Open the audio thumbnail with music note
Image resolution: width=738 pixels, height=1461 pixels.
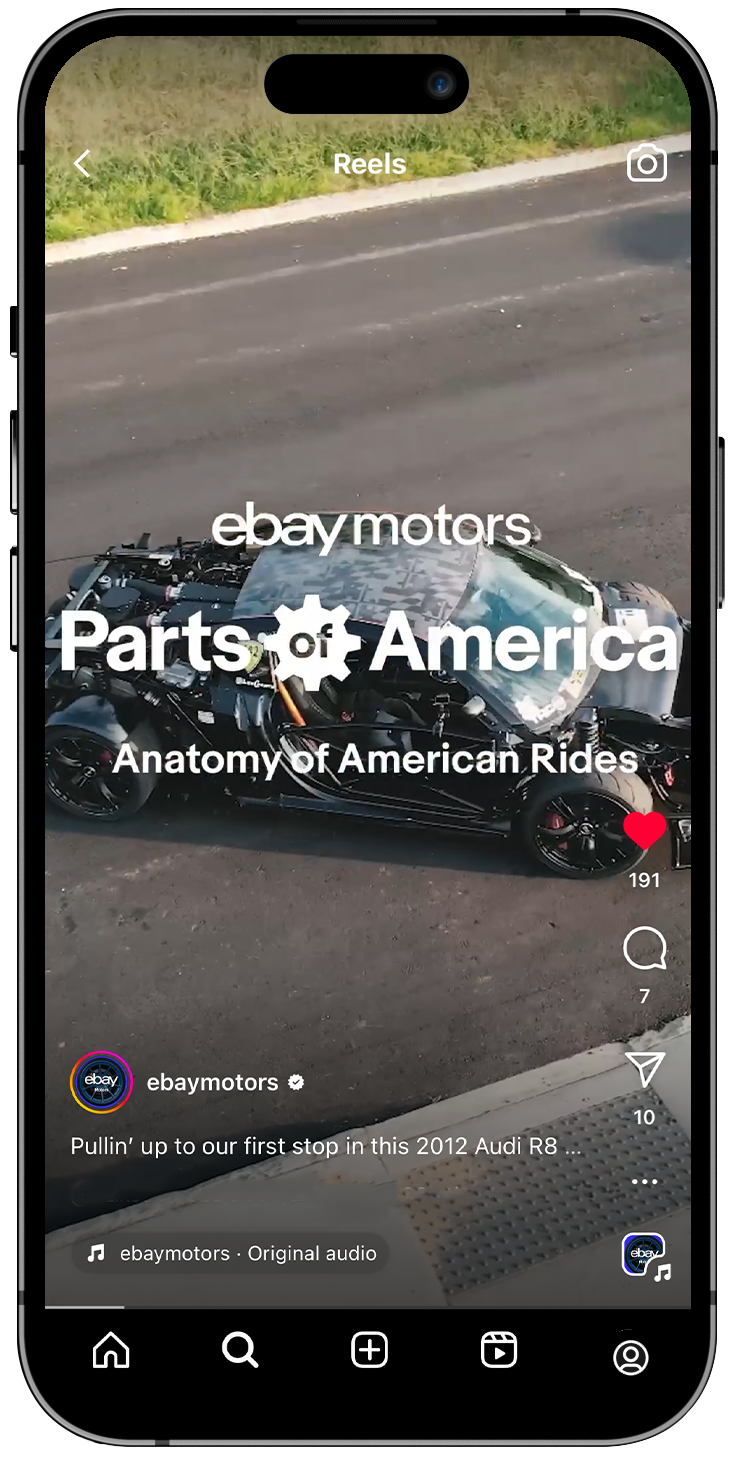pos(646,1257)
